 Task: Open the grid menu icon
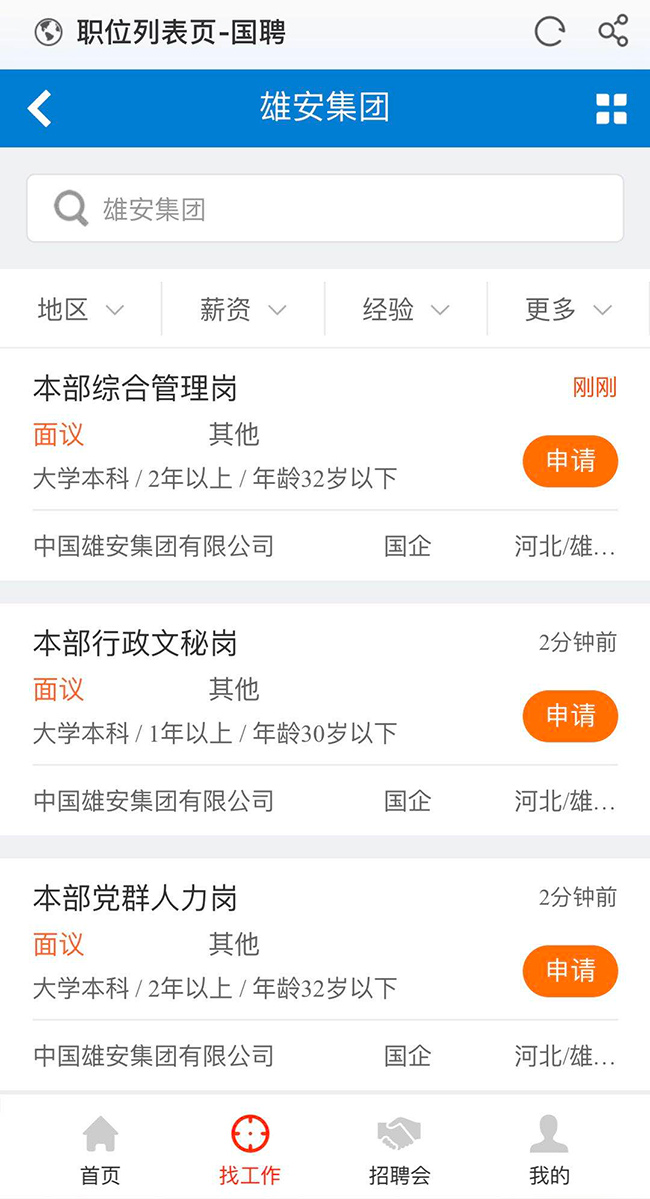point(611,109)
